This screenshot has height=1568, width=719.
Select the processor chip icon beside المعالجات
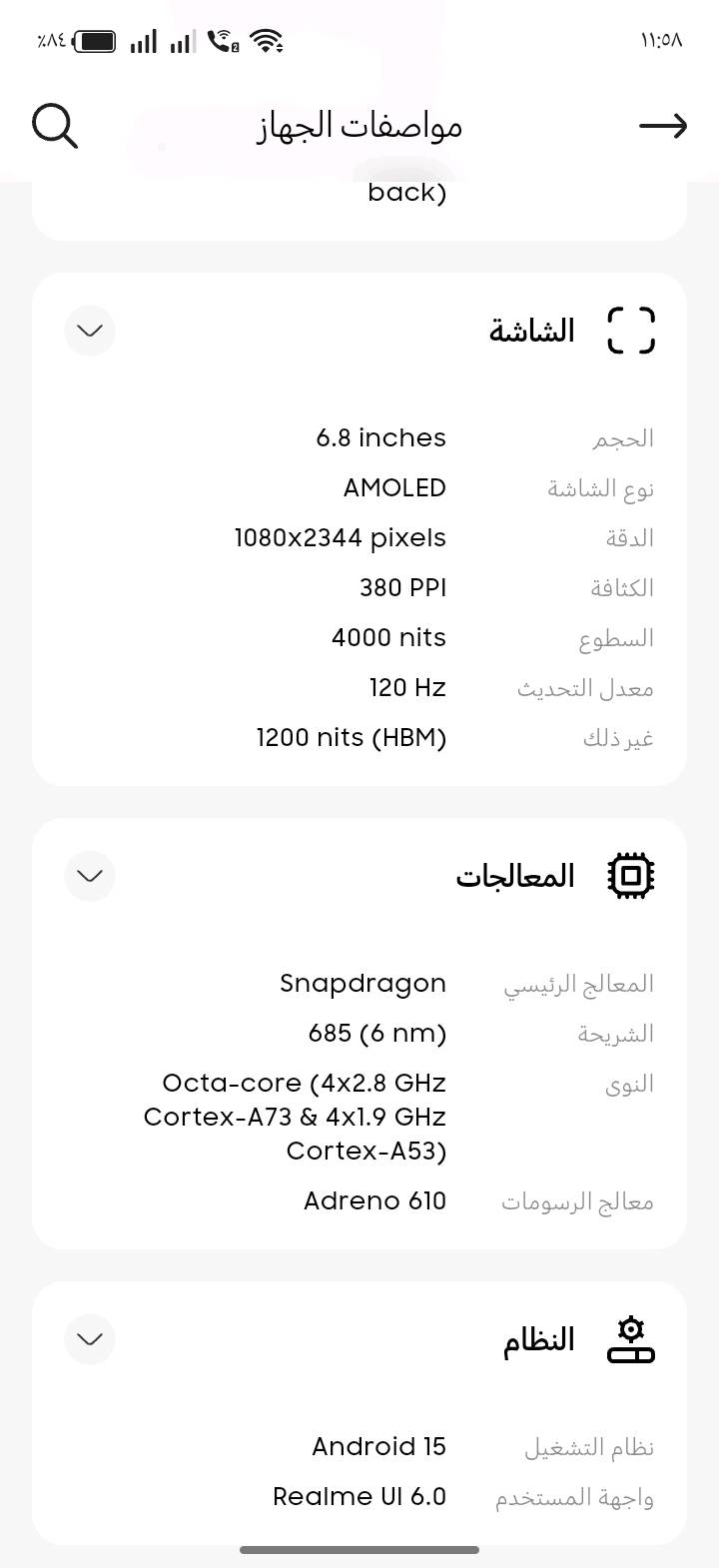[631, 875]
